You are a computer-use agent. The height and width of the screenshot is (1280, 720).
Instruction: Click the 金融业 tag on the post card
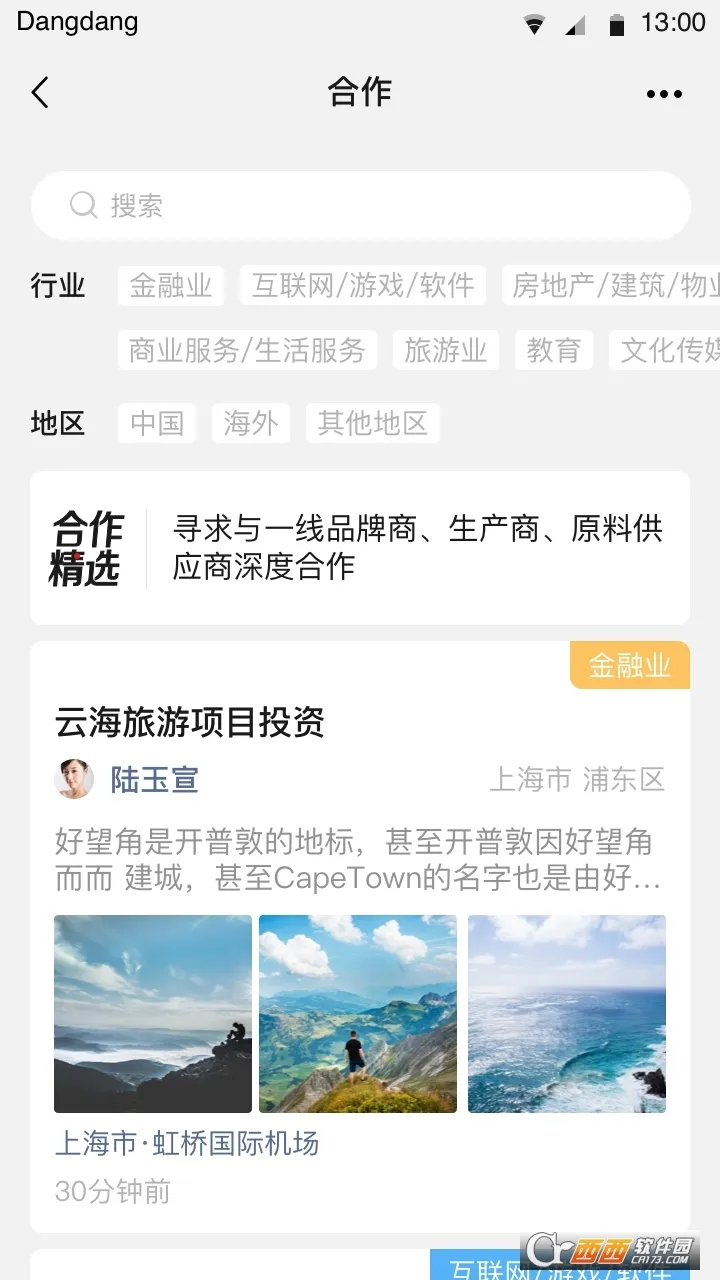tap(629, 664)
